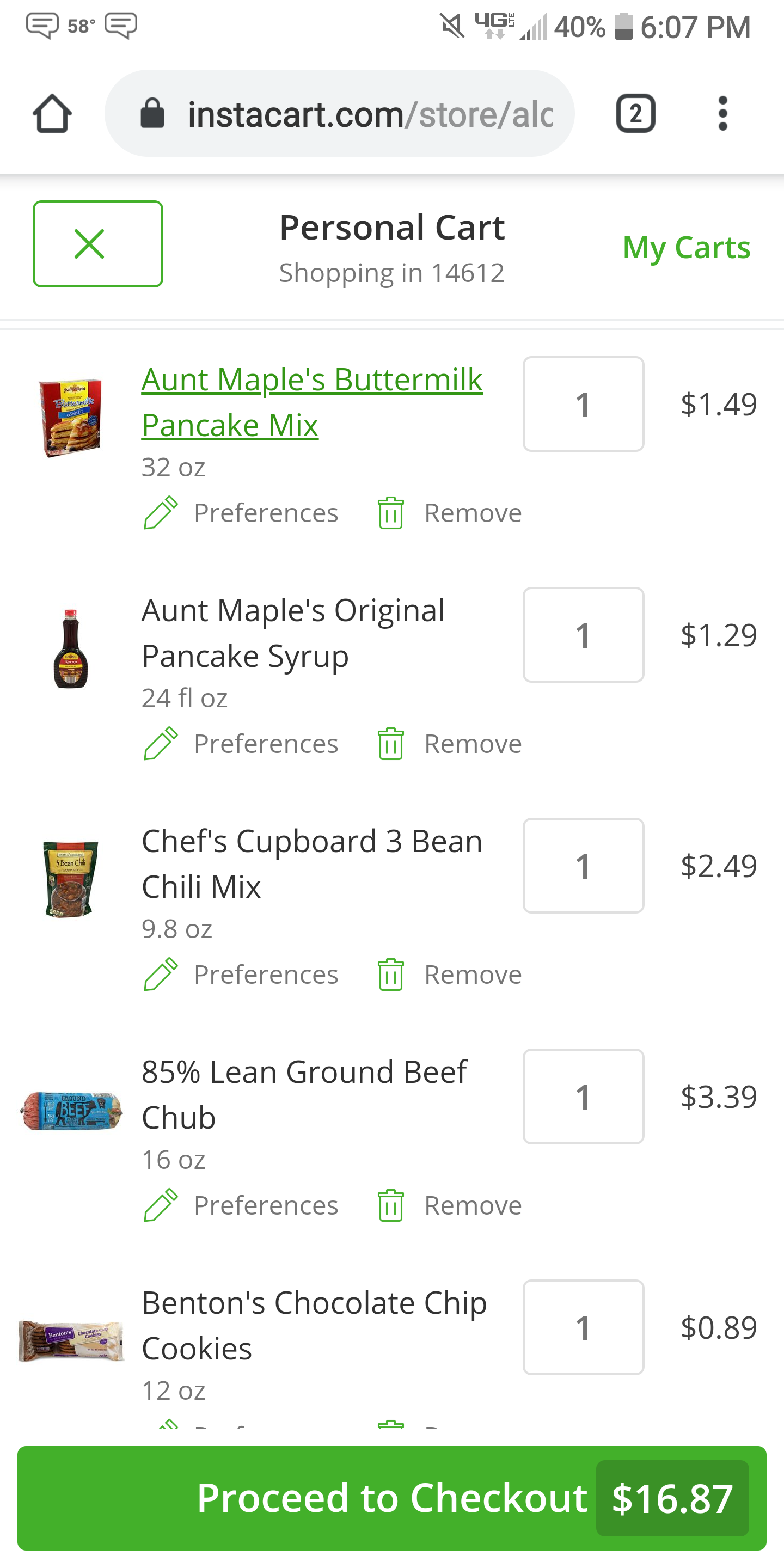
Task: Open preferences for 3 Bean Chili Mix
Action: (x=241, y=975)
